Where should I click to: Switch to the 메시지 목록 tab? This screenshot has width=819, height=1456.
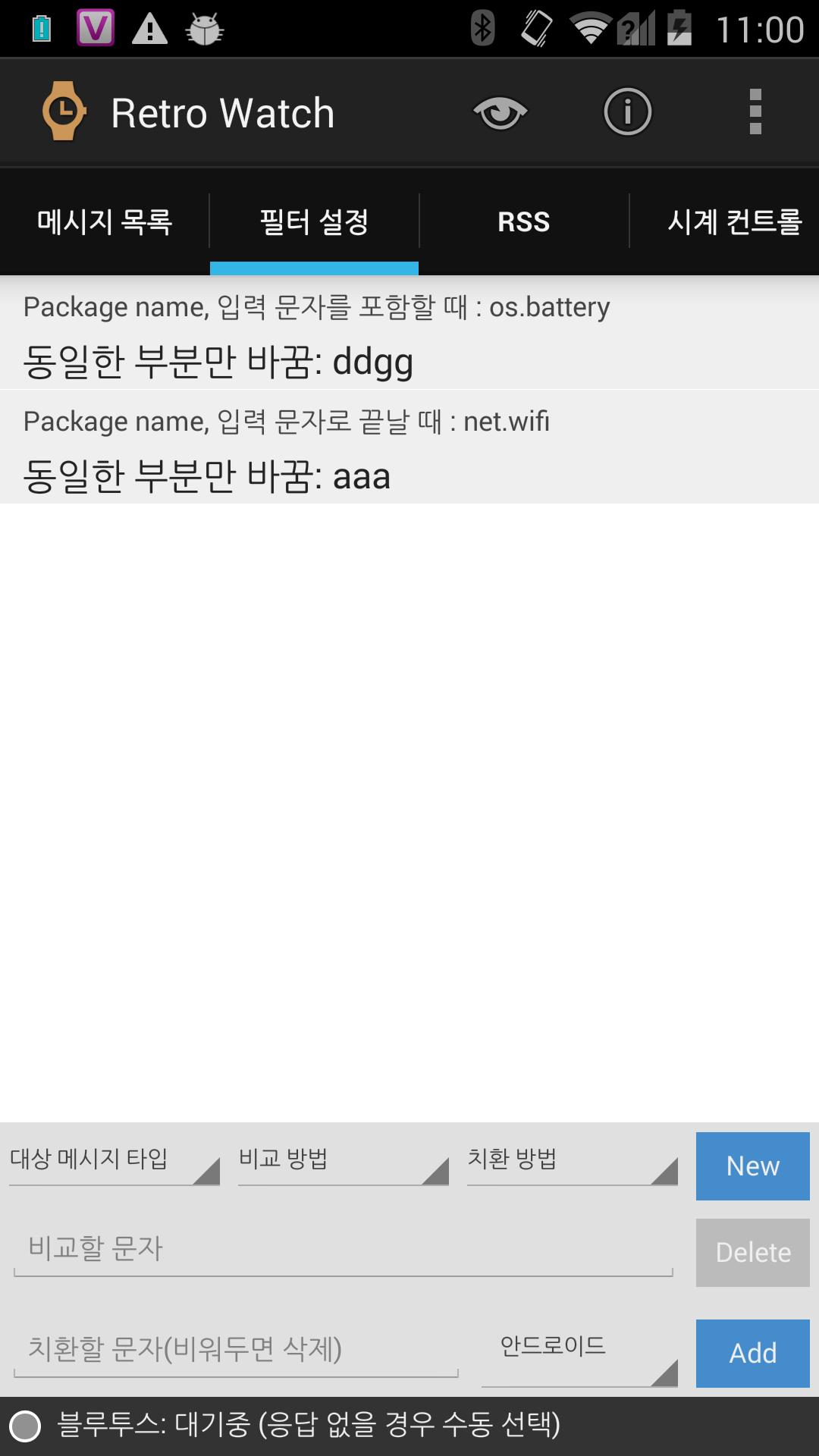(x=105, y=222)
